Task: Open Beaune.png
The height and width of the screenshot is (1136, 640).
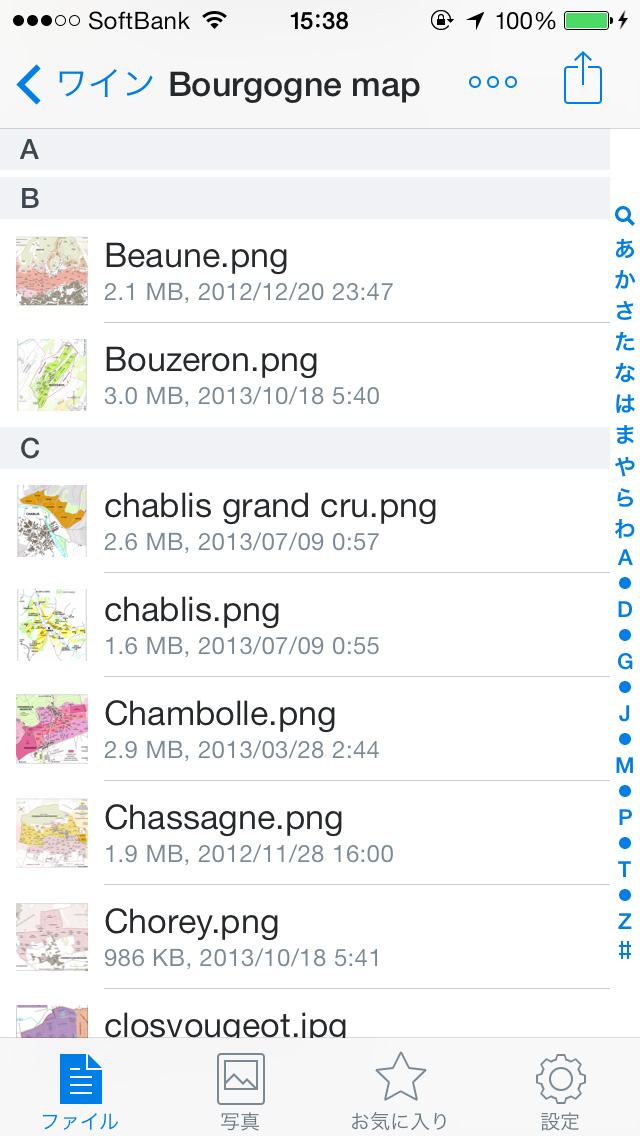Action: point(304,271)
